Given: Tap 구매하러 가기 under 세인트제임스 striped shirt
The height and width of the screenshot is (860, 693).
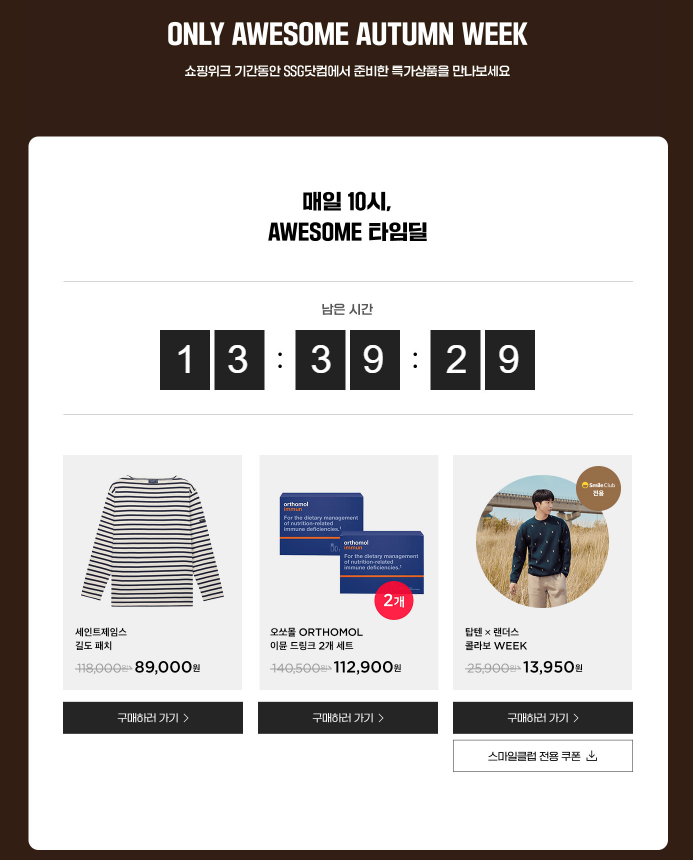Looking at the screenshot, I should pos(152,717).
